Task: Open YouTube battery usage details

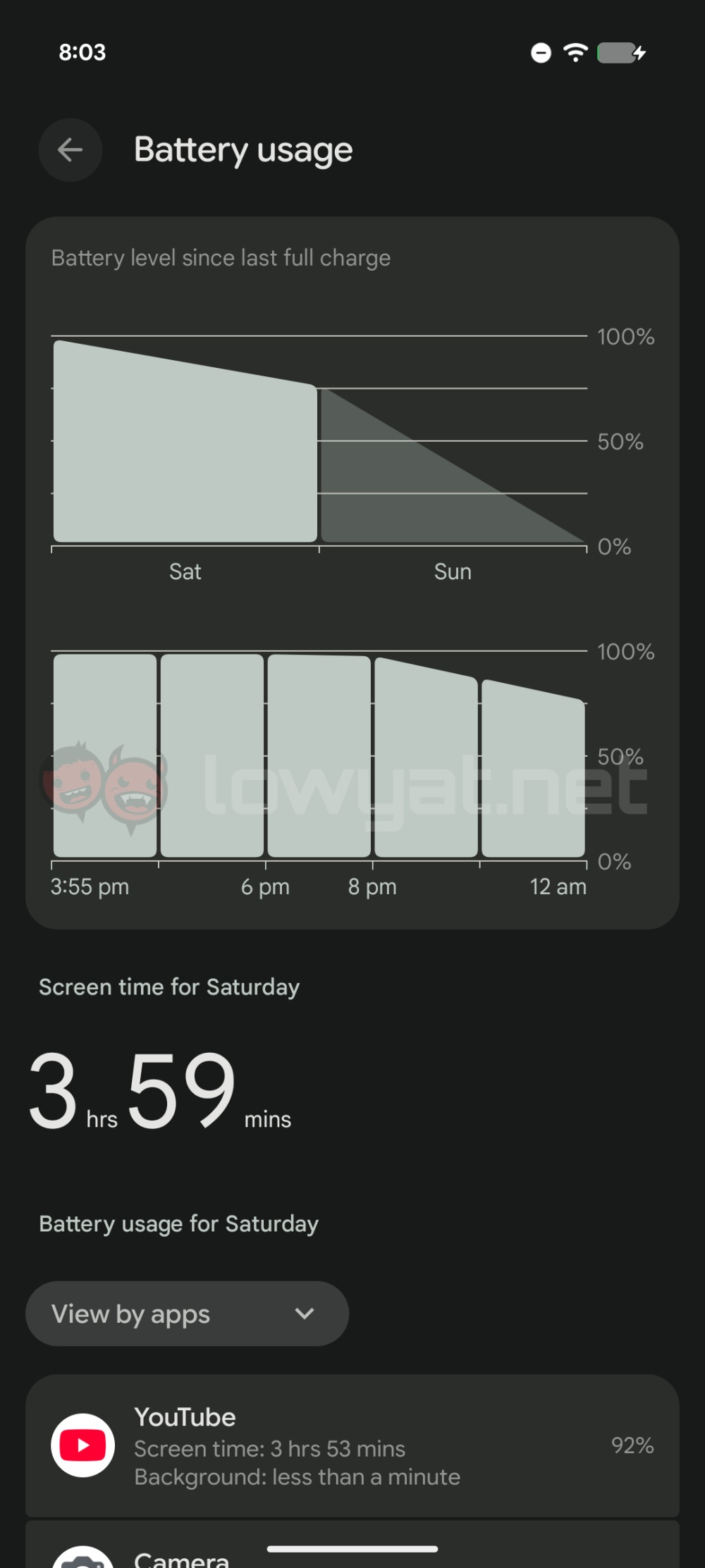Action: pos(352,1445)
